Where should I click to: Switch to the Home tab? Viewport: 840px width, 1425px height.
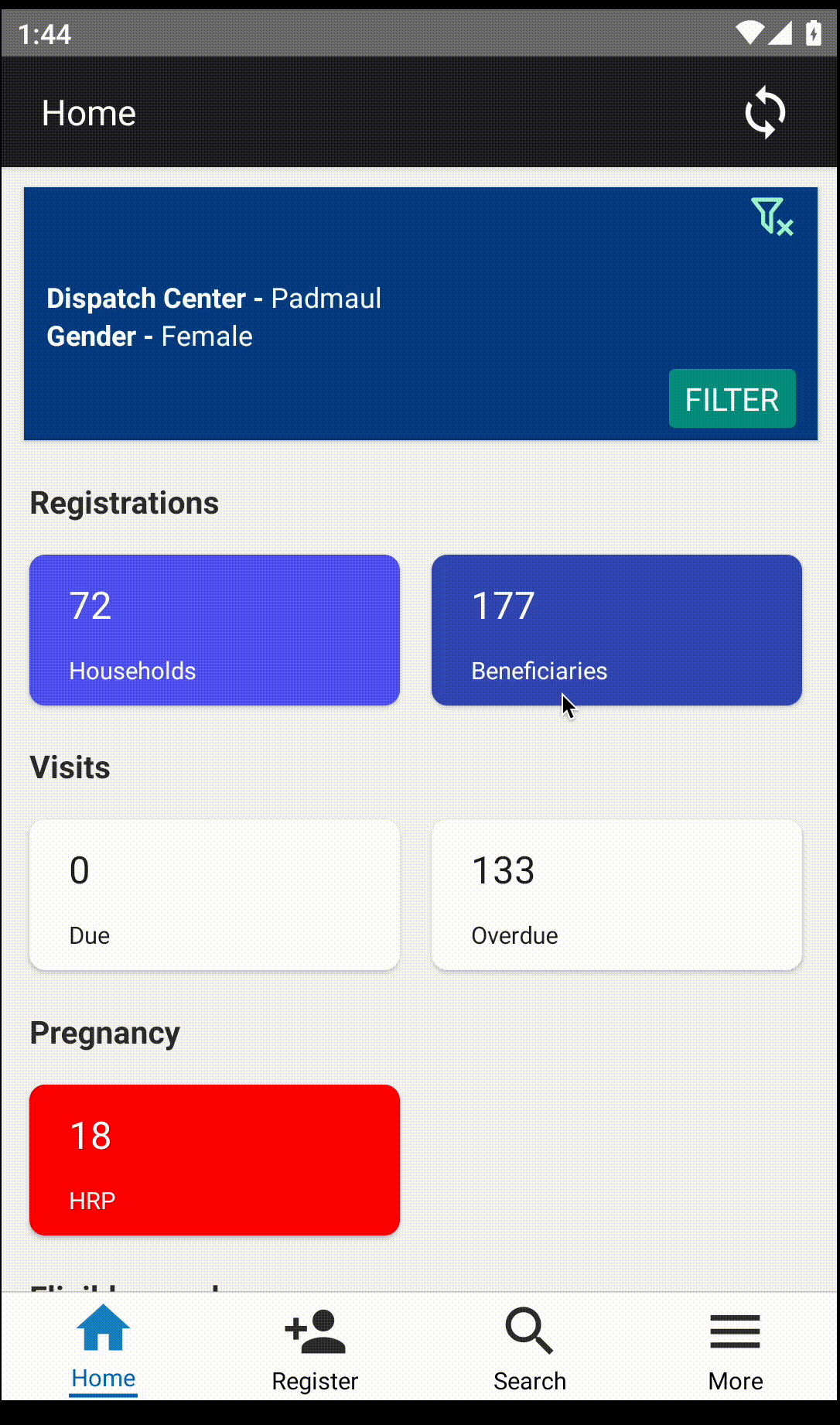pos(104,1348)
